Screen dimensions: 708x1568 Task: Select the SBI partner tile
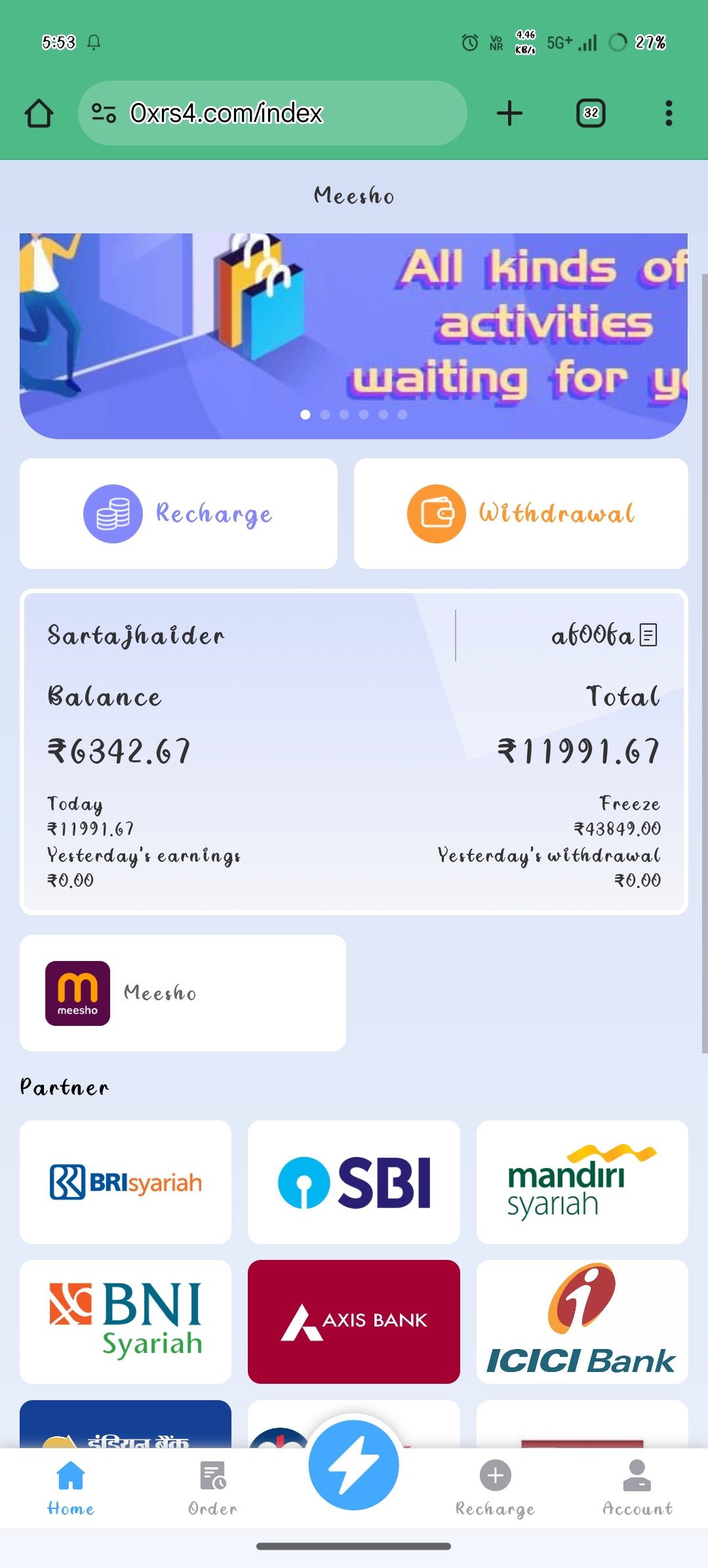pyautogui.click(x=354, y=1182)
